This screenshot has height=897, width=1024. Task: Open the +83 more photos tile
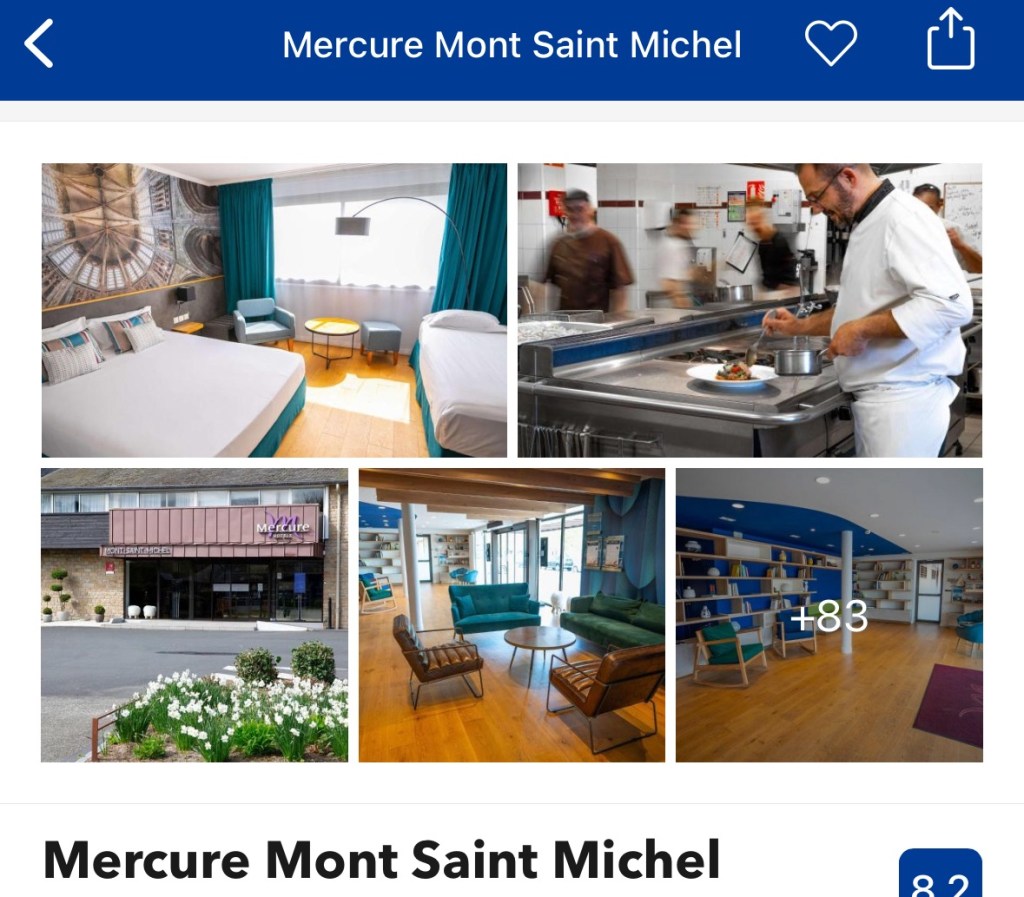829,615
